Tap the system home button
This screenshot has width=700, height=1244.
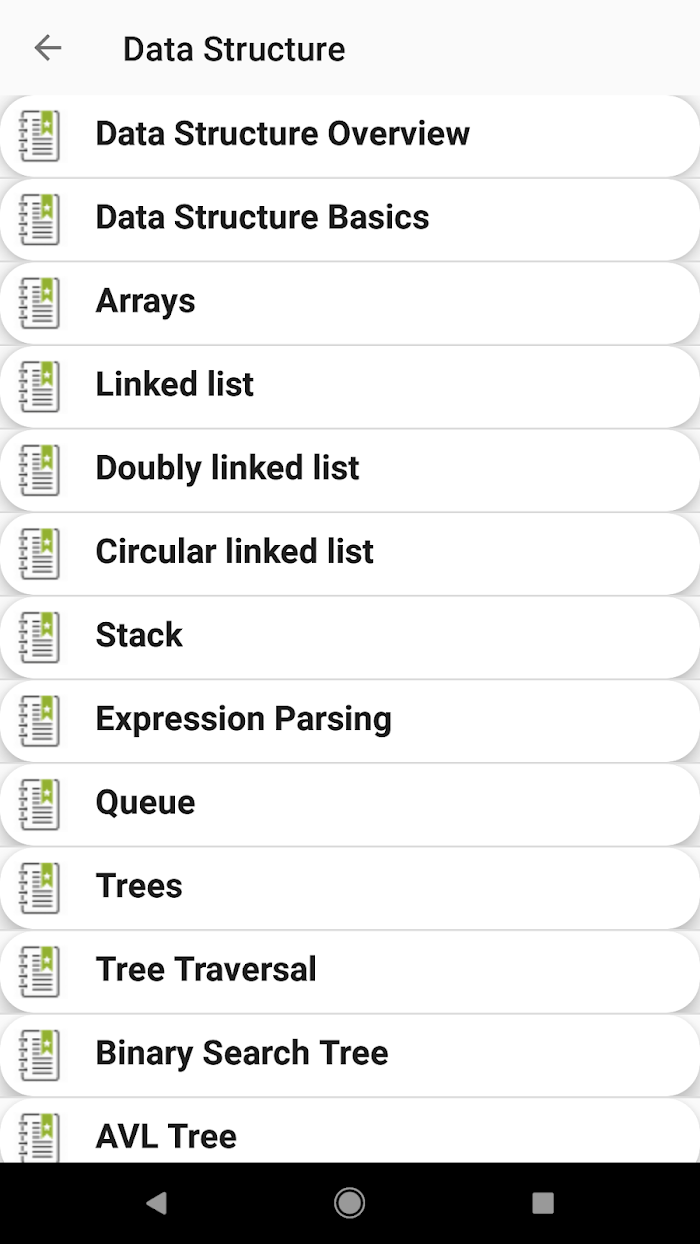coord(349,1203)
